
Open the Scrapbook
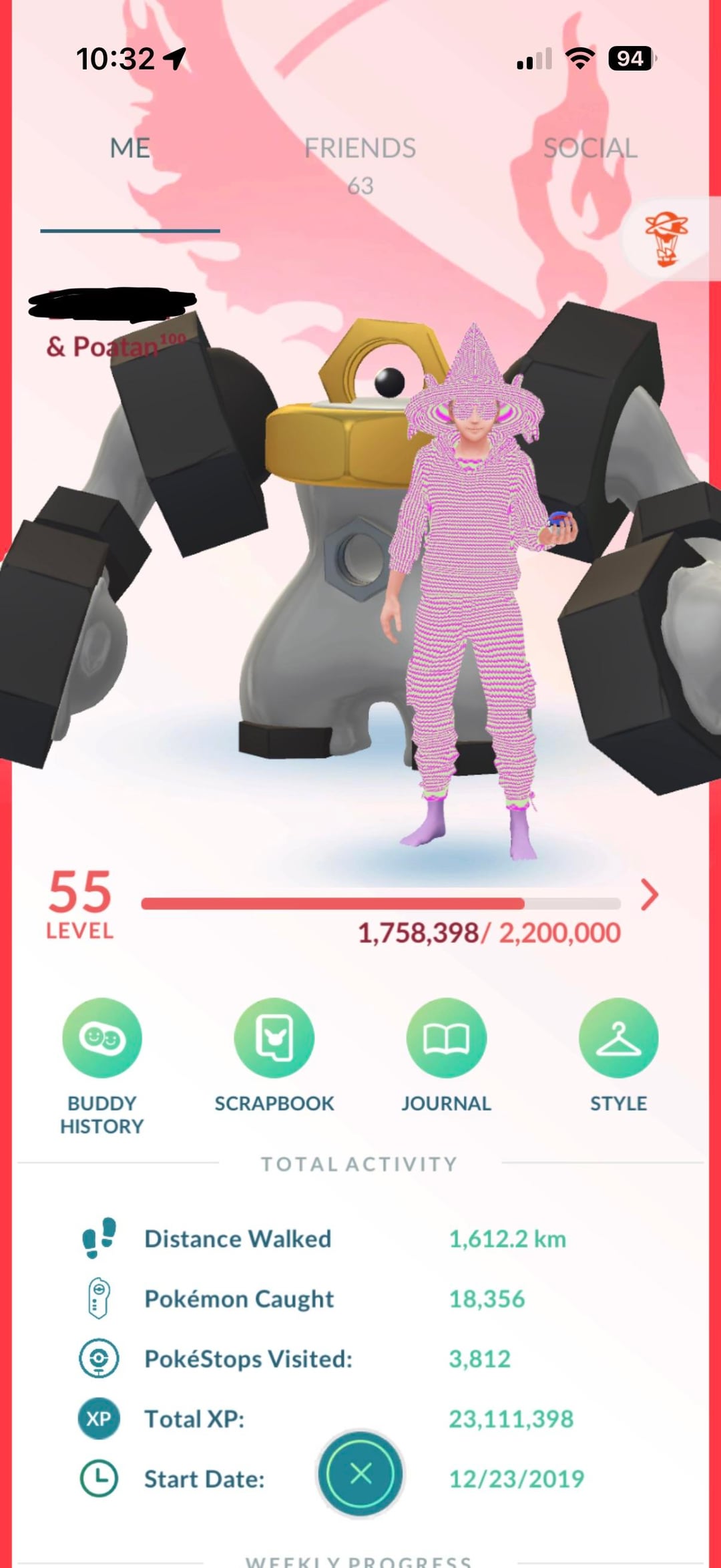click(x=274, y=1038)
